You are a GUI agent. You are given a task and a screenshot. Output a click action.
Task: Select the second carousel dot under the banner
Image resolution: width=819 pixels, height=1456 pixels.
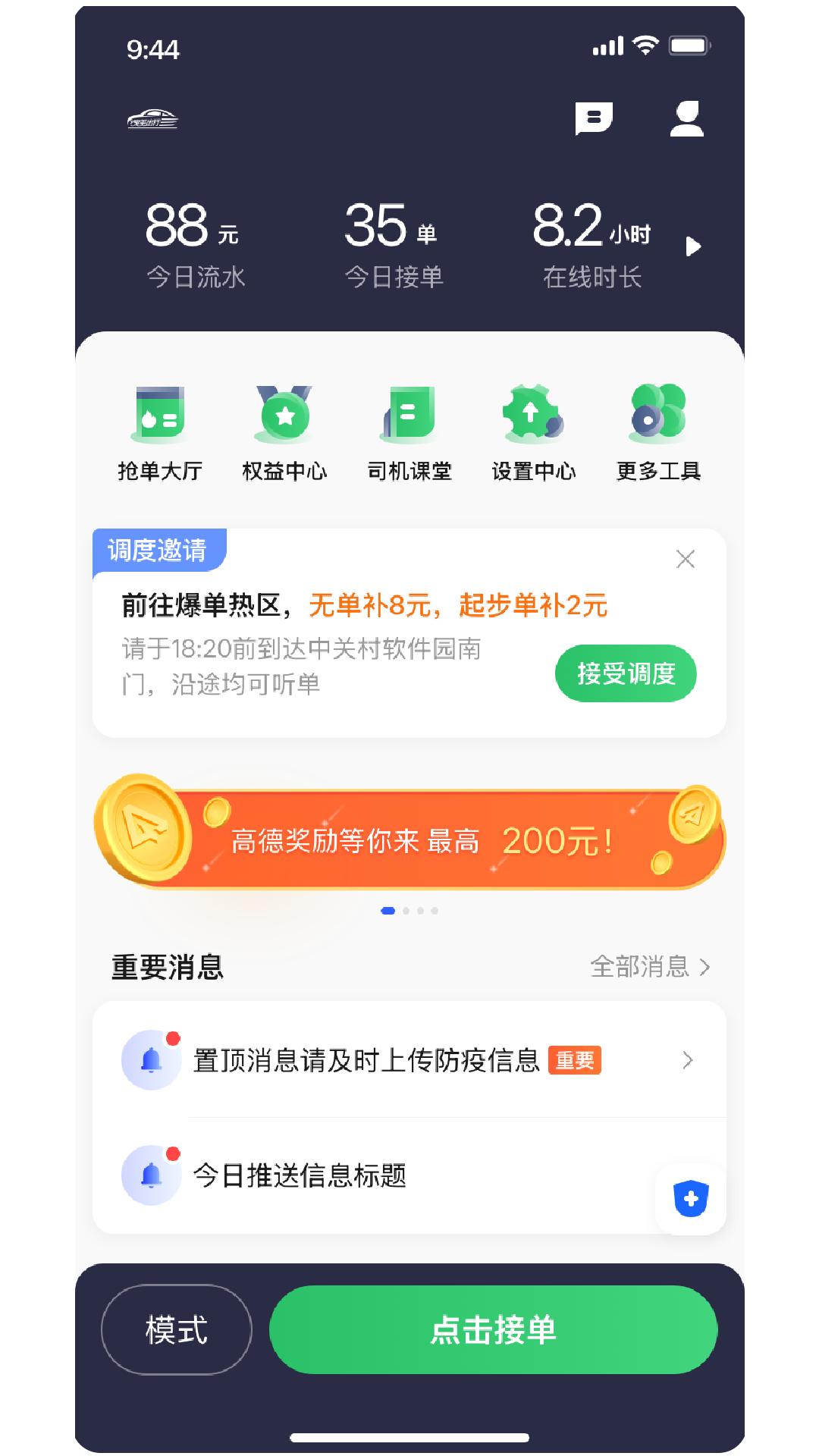pyautogui.click(x=408, y=910)
